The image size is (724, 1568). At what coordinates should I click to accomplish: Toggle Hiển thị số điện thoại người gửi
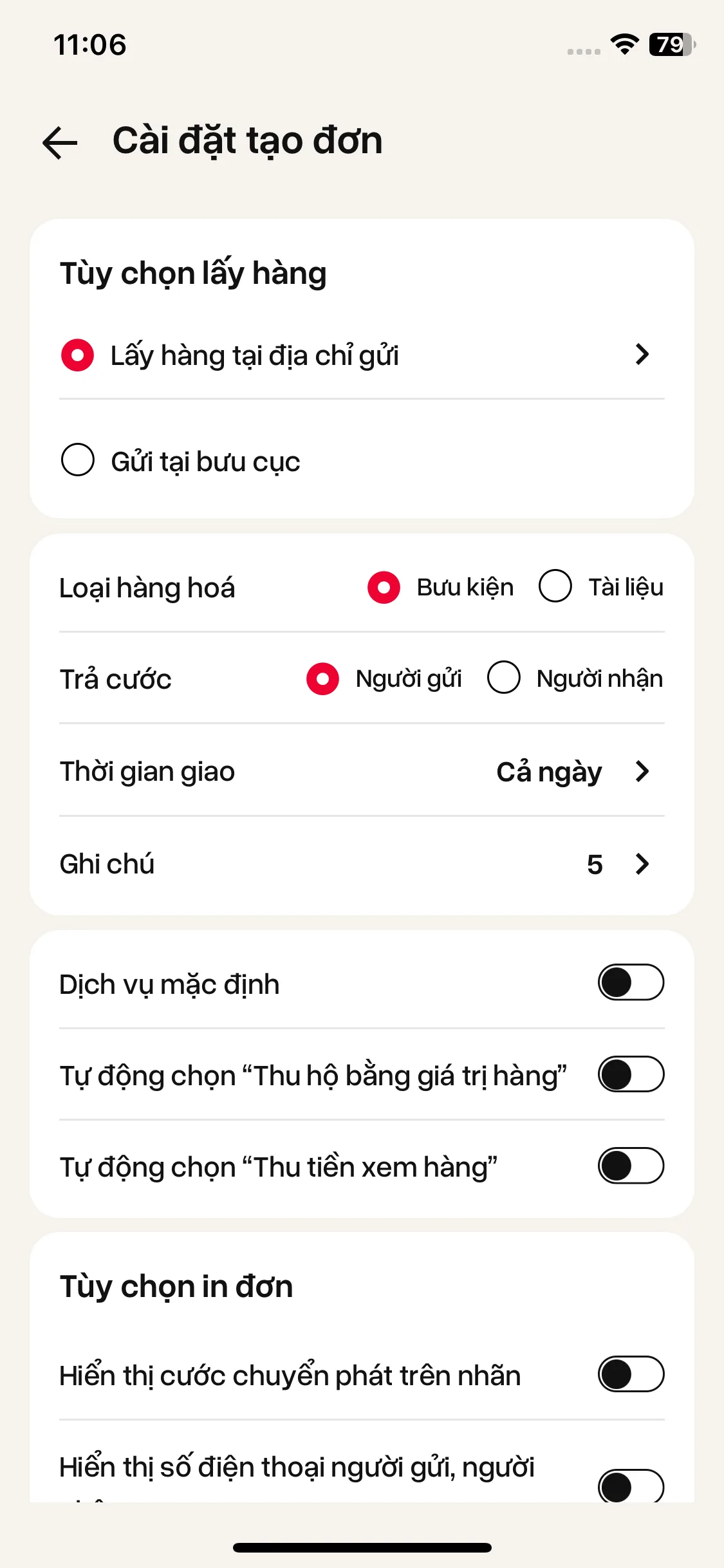click(631, 1486)
